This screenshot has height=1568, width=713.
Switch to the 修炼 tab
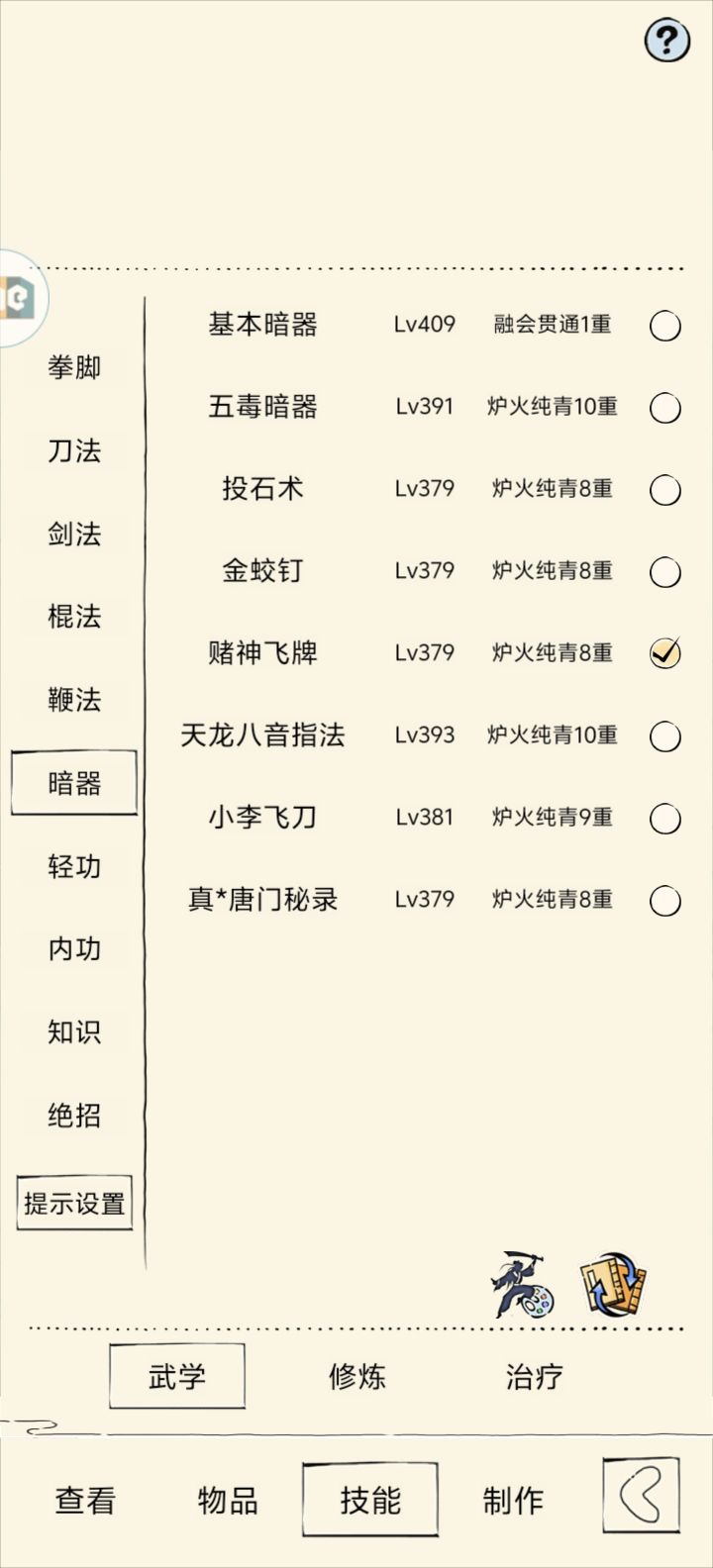coord(357,1375)
